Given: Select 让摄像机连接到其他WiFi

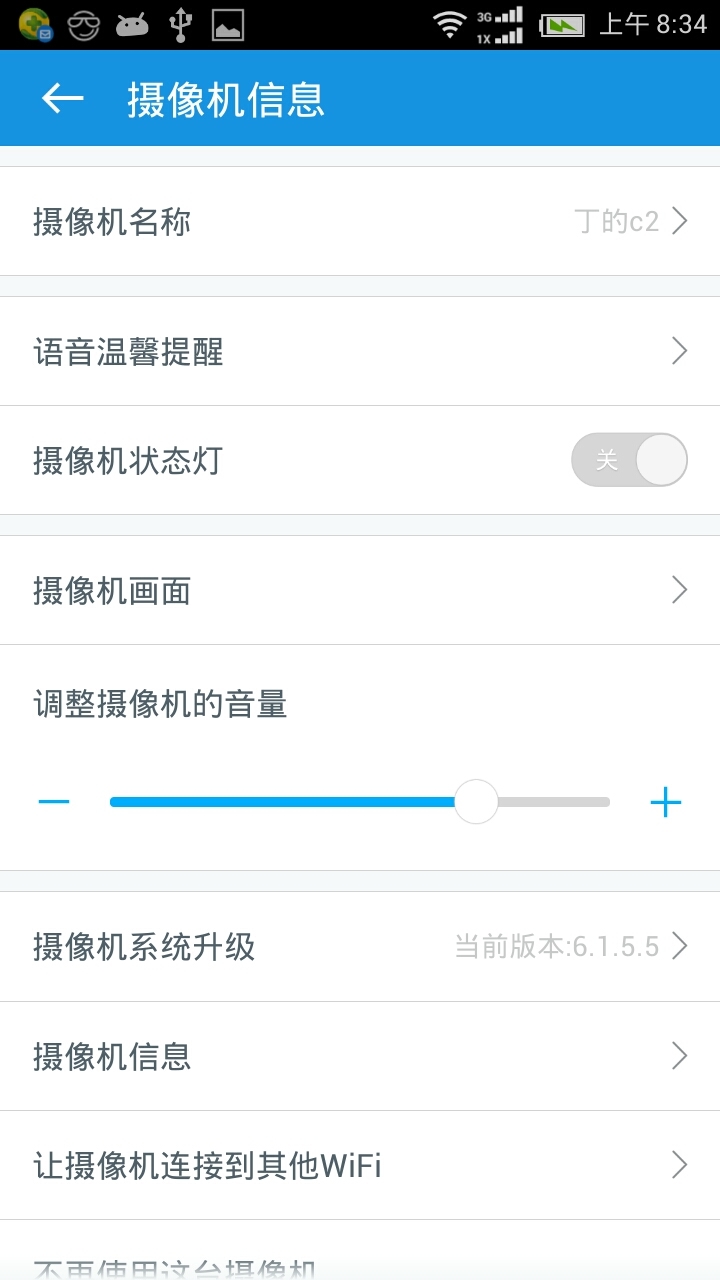Looking at the screenshot, I should click(360, 1165).
